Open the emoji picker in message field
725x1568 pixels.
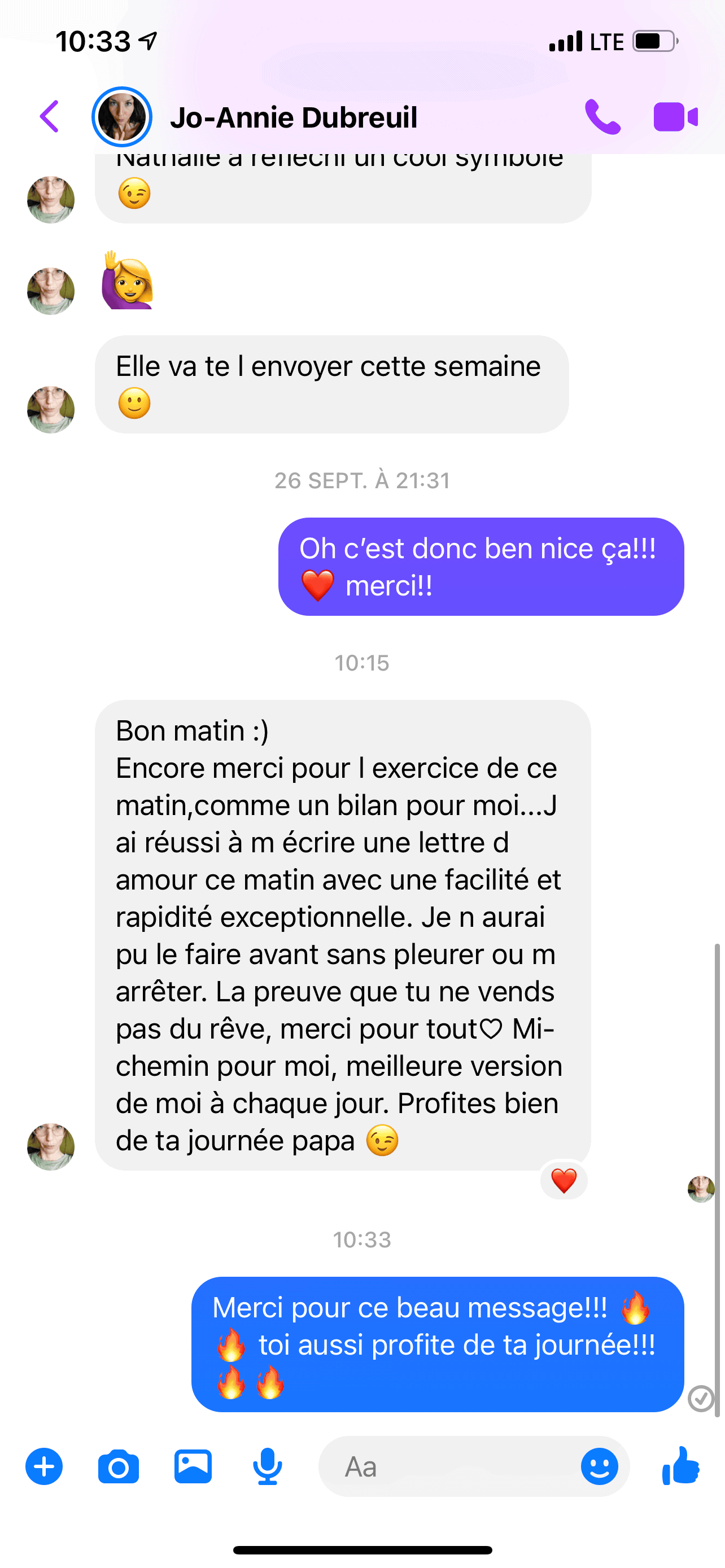(599, 1467)
